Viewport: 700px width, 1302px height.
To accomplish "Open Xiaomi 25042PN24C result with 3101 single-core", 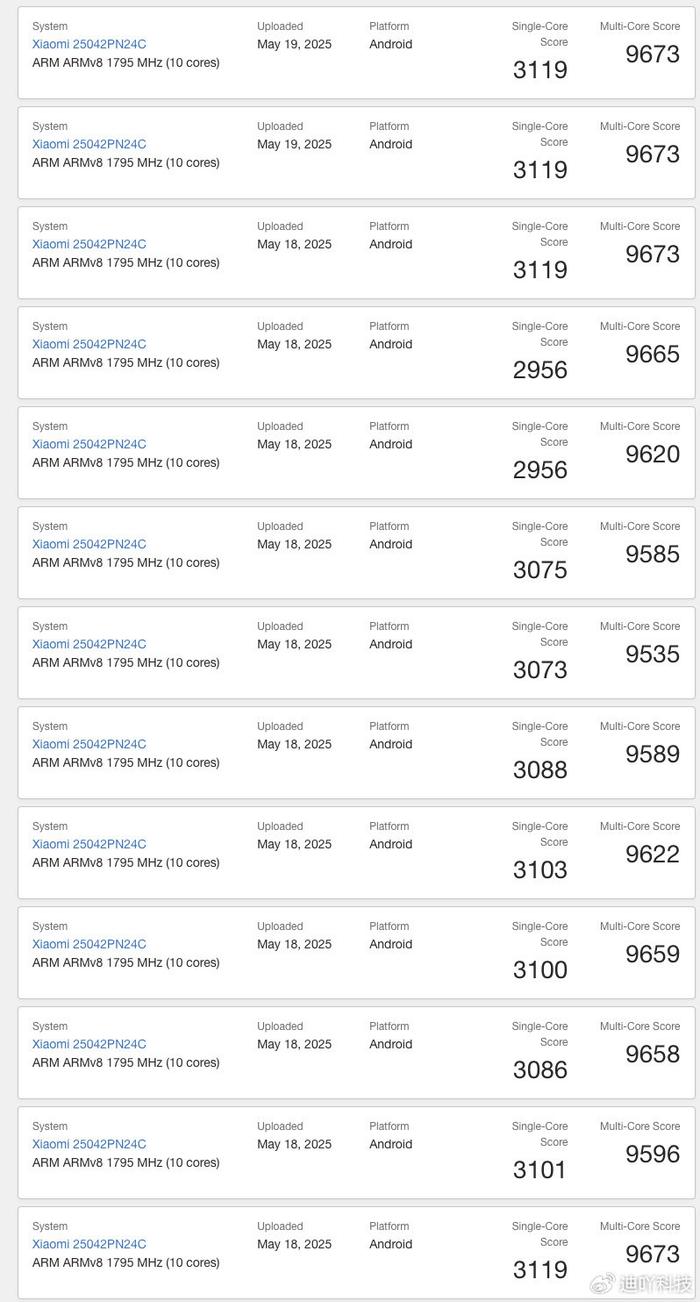I will click(x=89, y=1144).
